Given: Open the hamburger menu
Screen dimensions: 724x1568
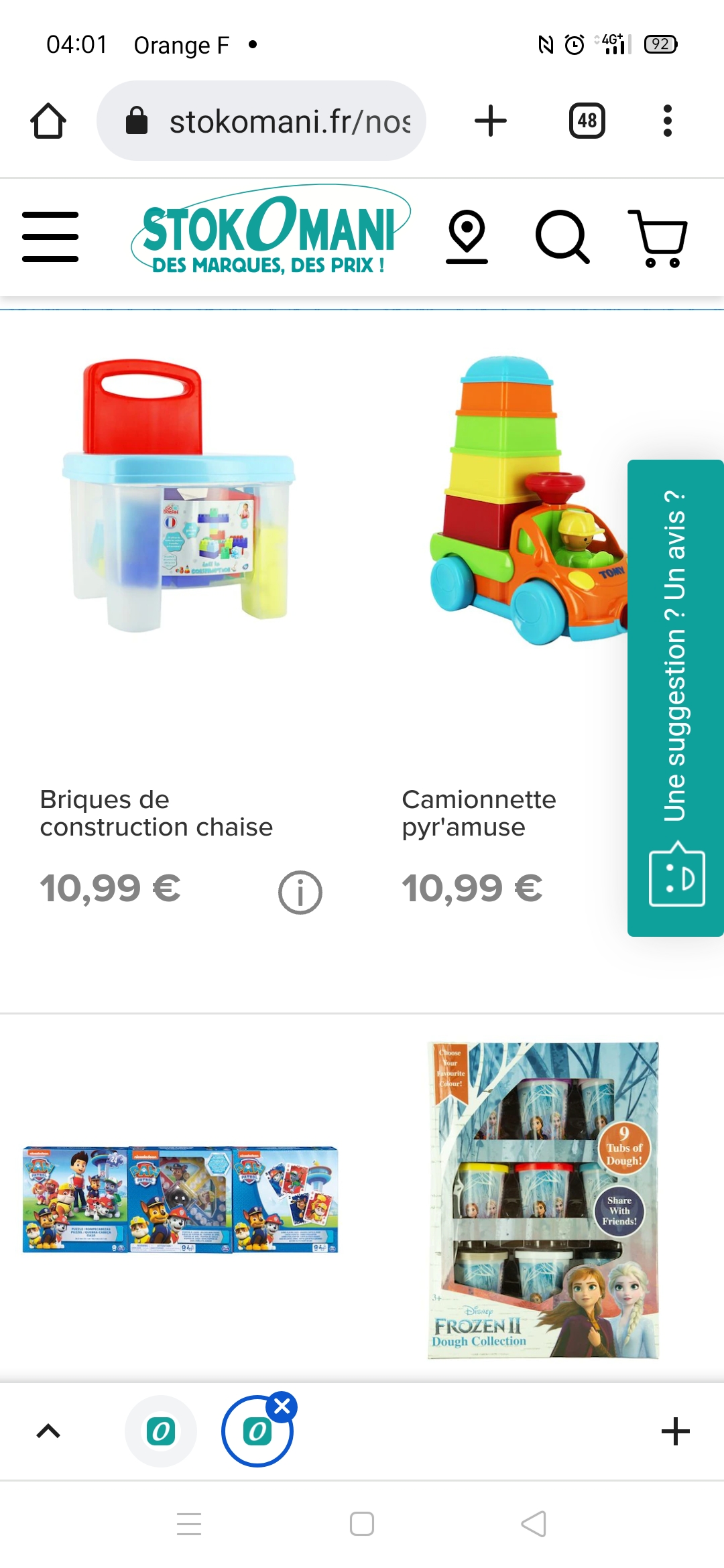Looking at the screenshot, I should click(50, 237).
